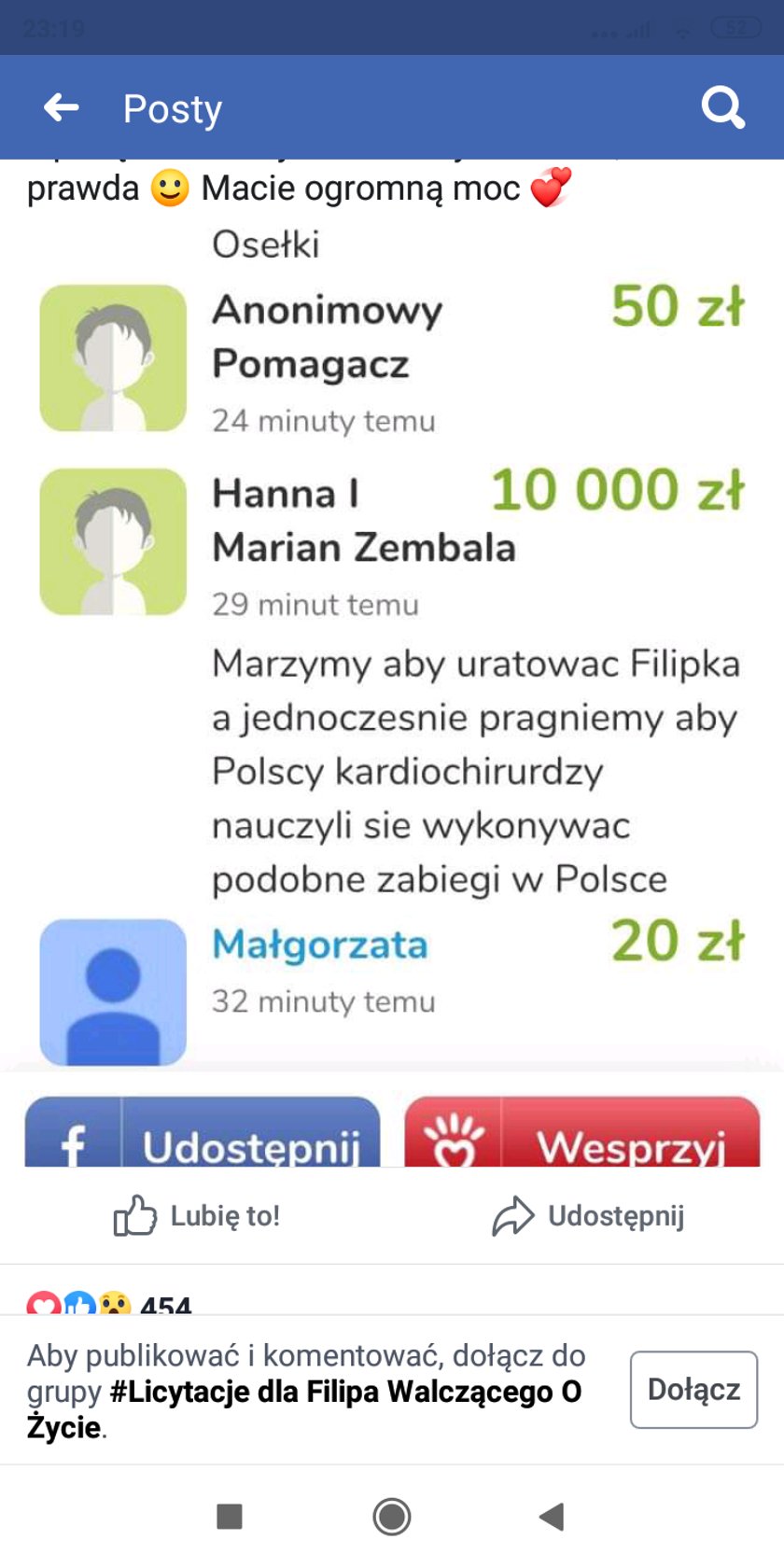Tap the system back triangle

[x=553, y=1517]
